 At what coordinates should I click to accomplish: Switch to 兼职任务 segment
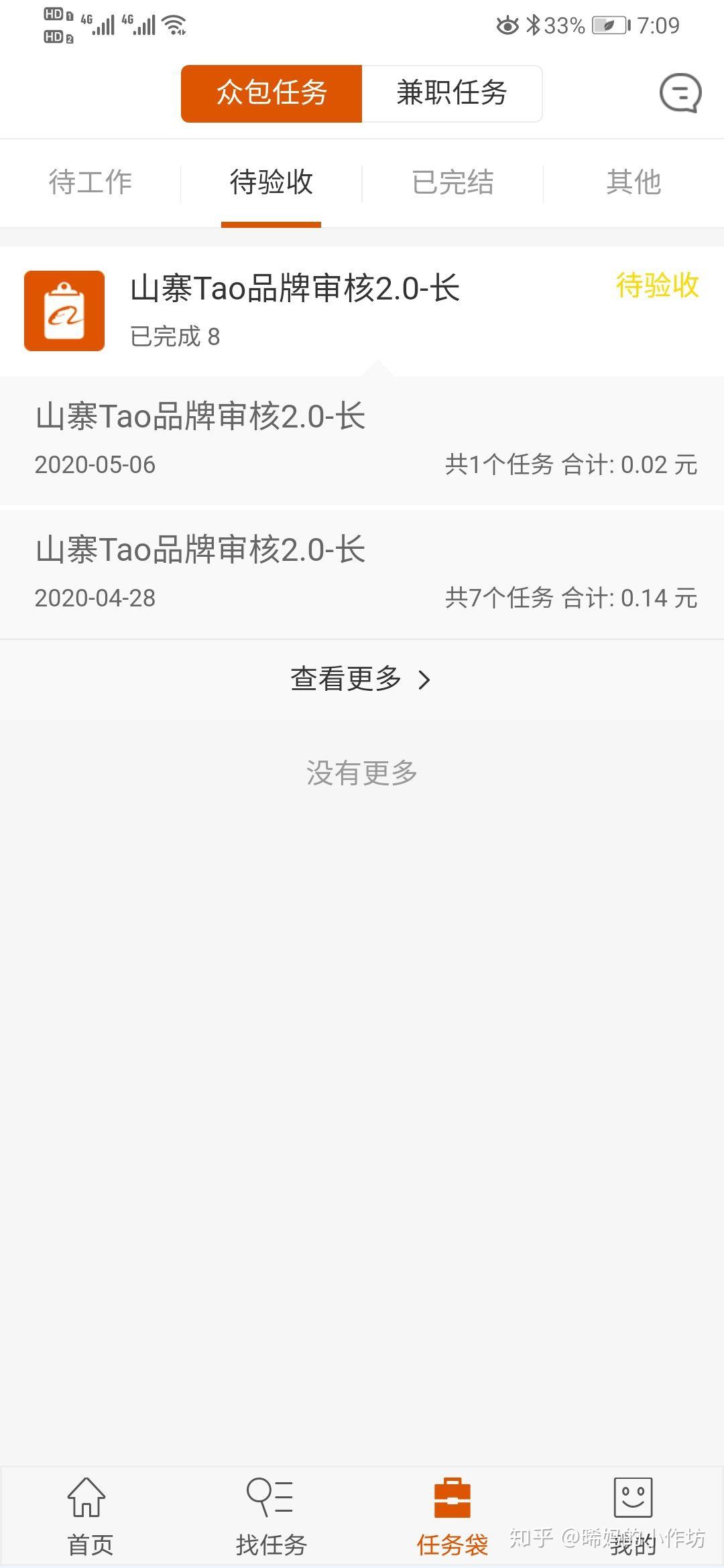click(452, 93)
